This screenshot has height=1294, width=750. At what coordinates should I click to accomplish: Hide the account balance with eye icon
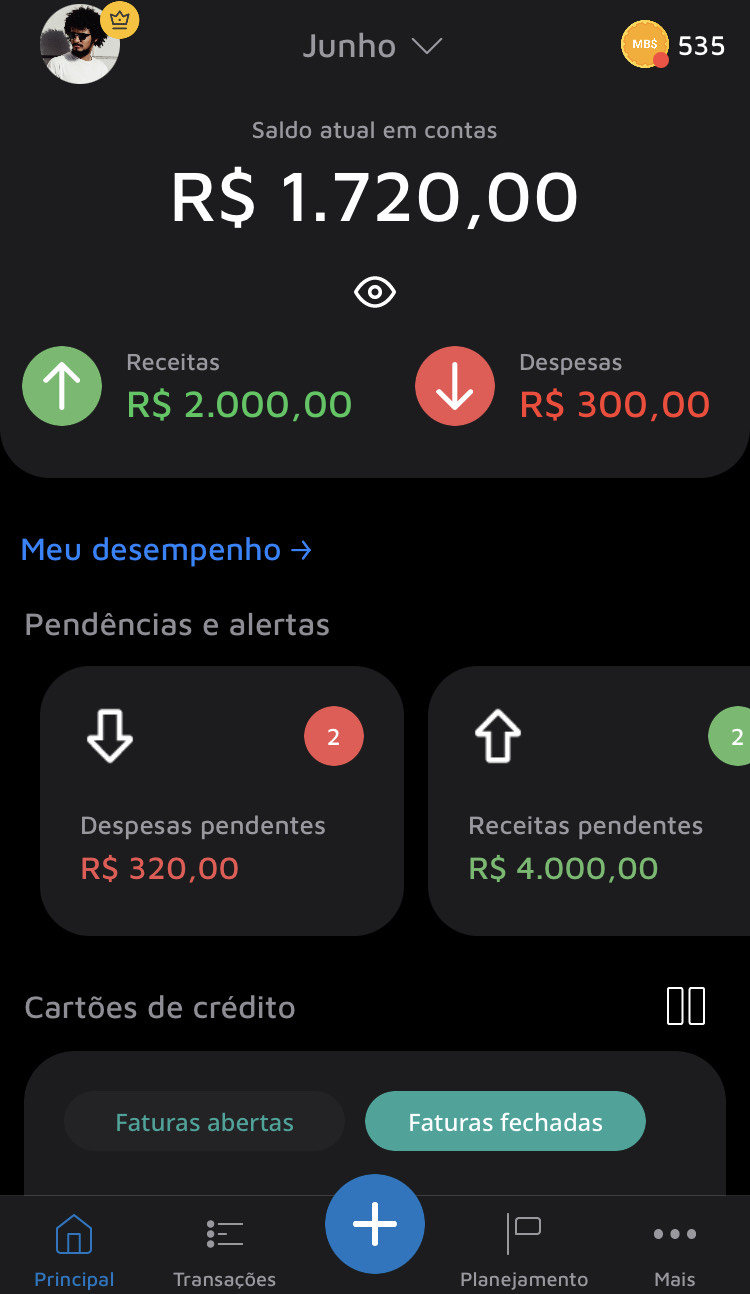pyautogui.click(x=375, y=292)
